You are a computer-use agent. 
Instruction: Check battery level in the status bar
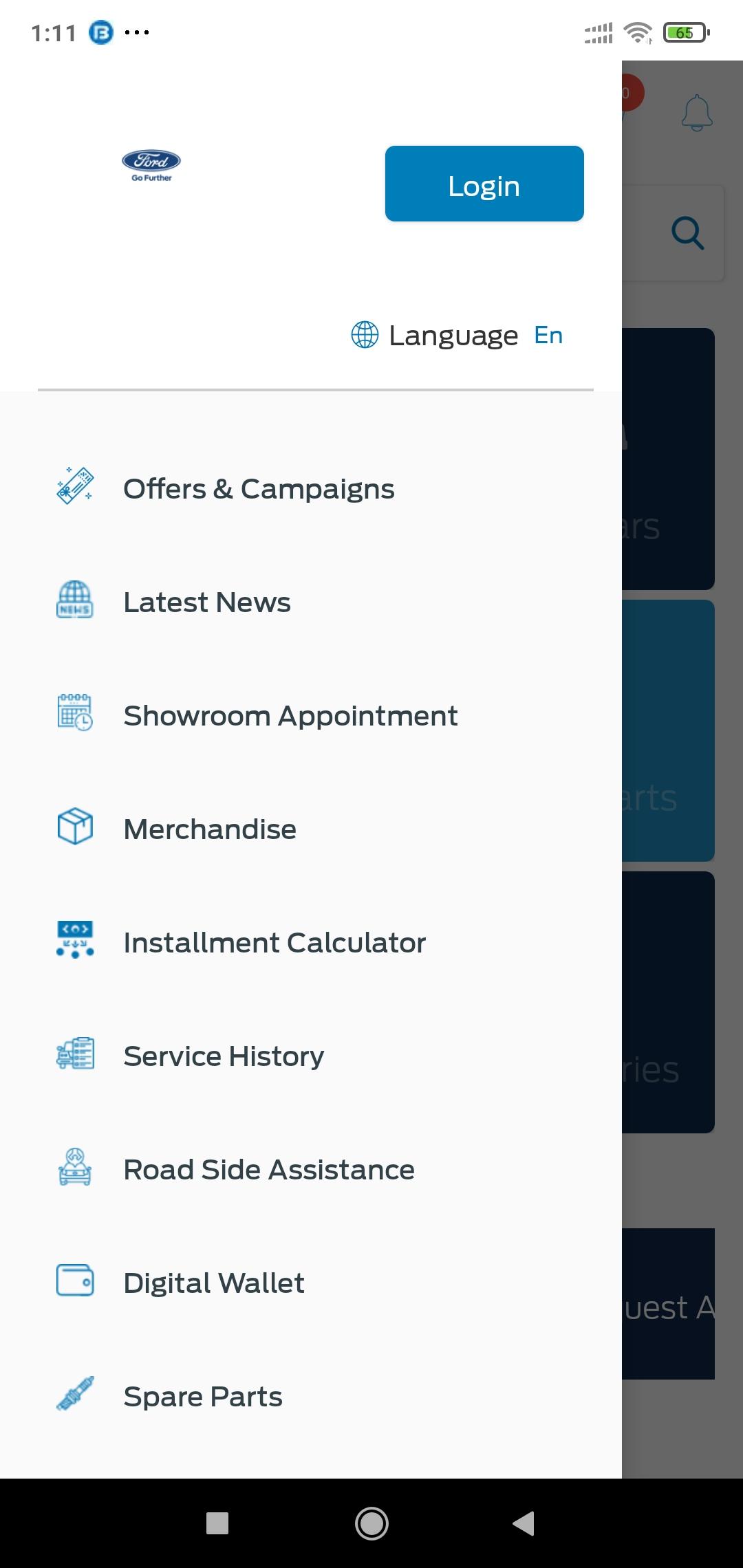tap(683, 32)
